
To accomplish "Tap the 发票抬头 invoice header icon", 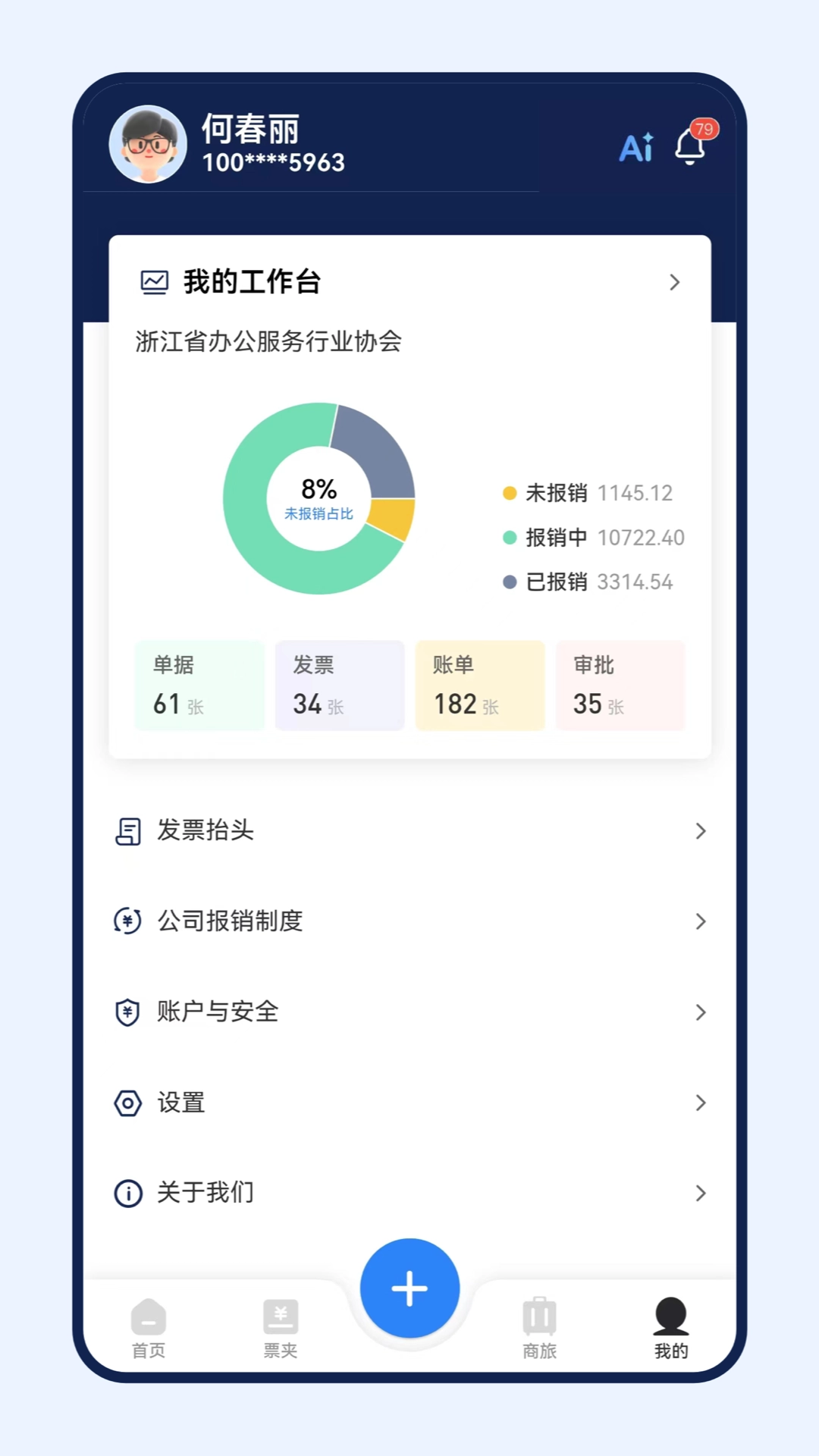I will point(129,831).
